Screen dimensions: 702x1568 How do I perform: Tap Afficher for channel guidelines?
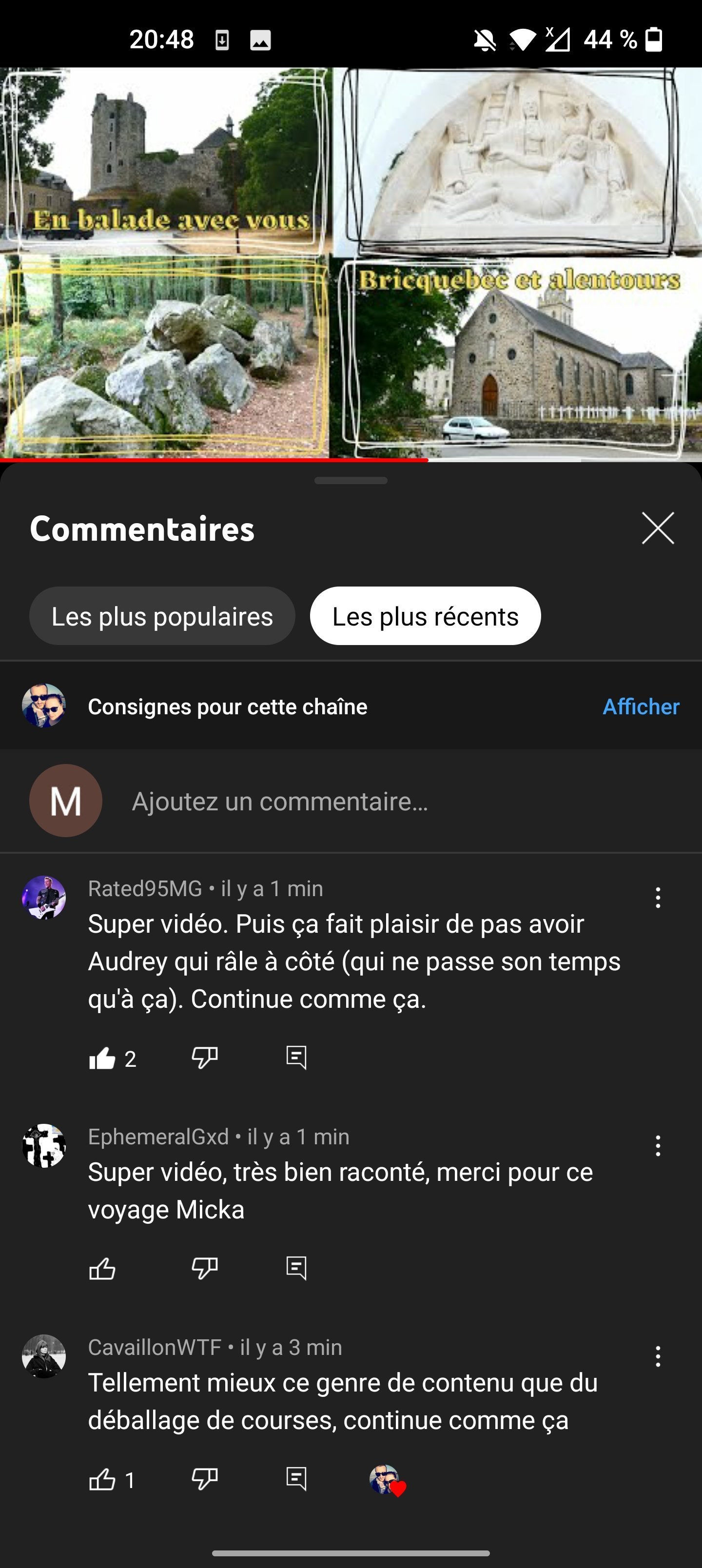pos(641,706)
